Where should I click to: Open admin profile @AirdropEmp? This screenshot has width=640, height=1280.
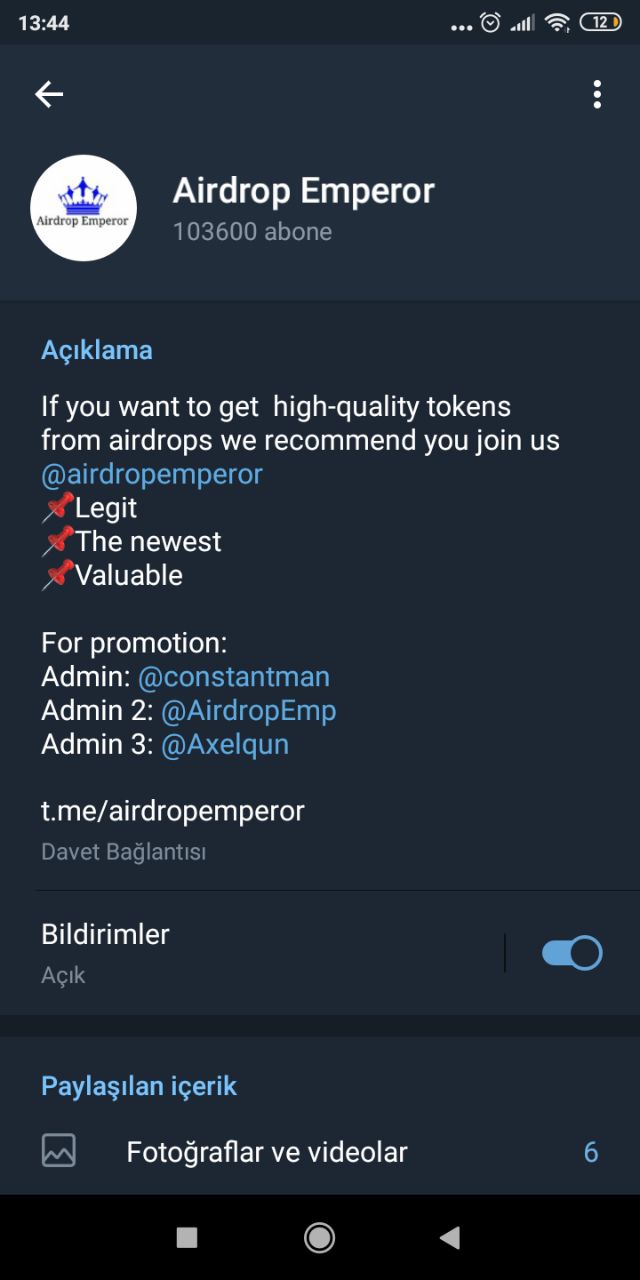pyautogui.click(x=248, y=711)
